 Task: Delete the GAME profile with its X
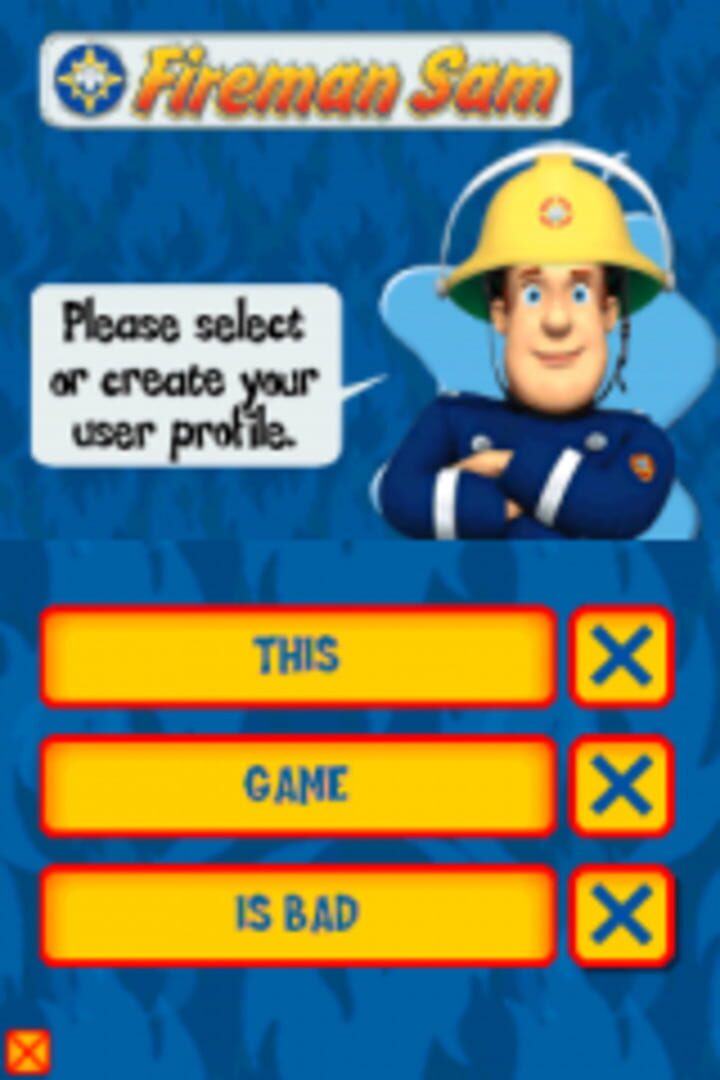621,786
